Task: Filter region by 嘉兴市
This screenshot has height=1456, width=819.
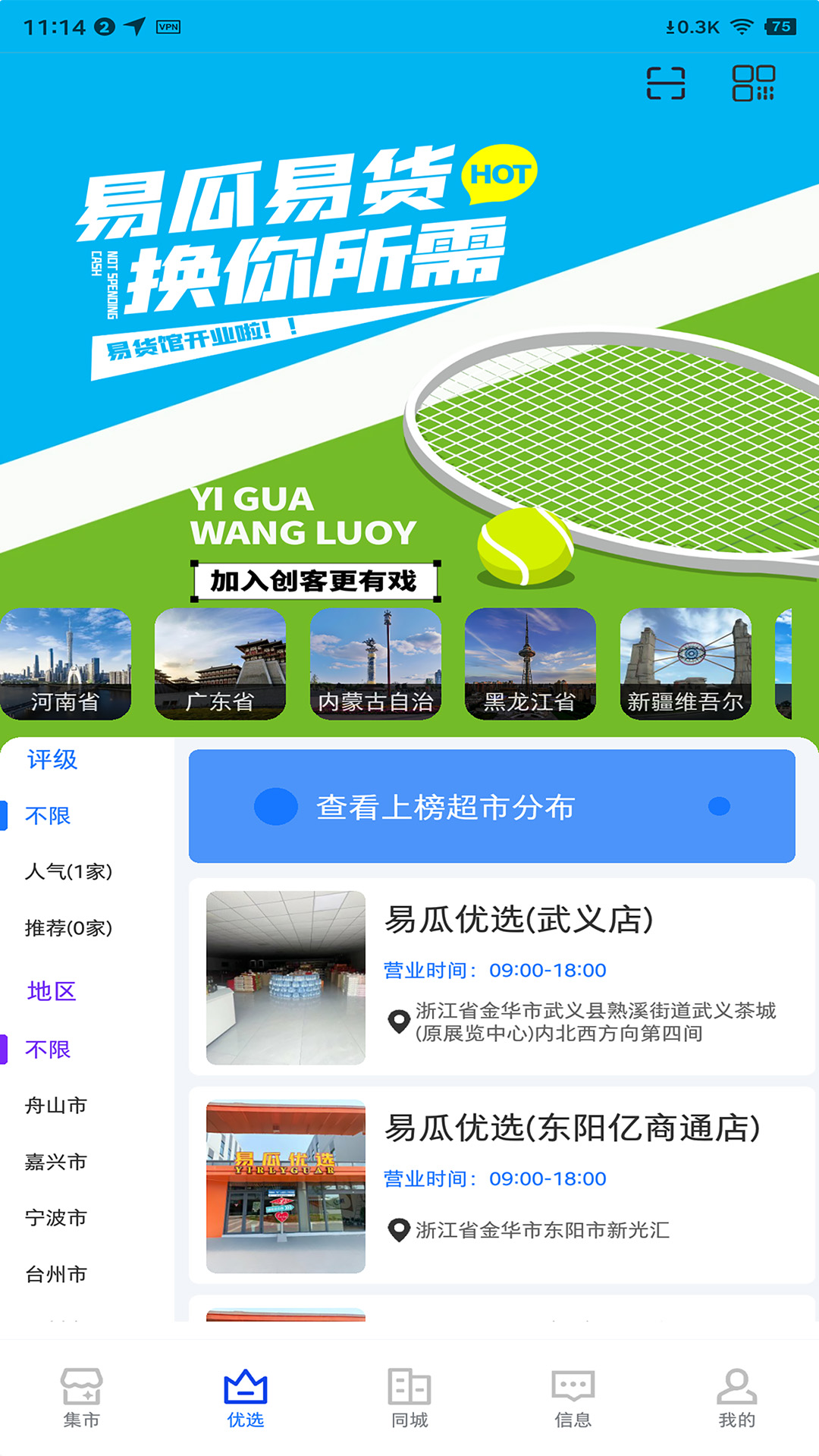Action: tap(56, 1162)
